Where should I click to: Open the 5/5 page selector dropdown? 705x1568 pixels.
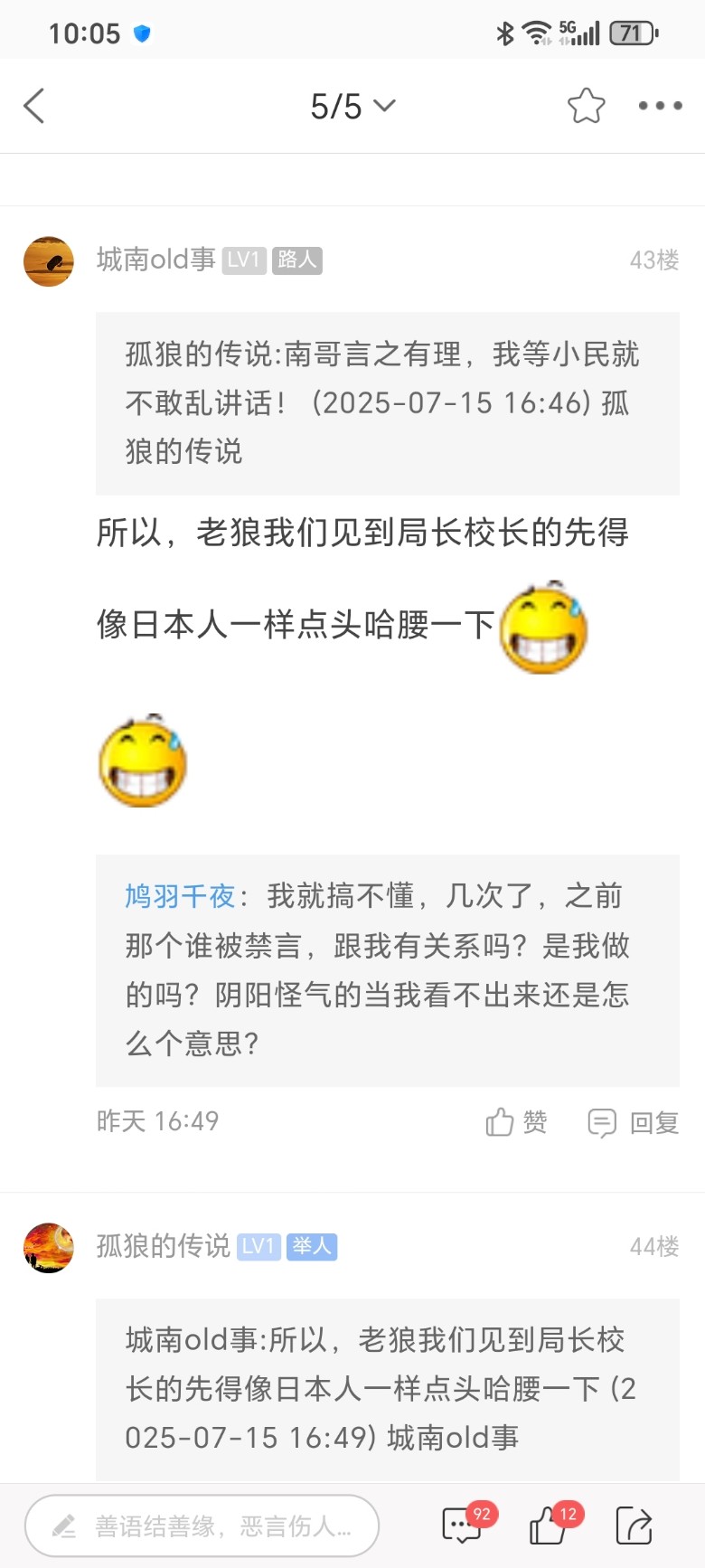tap(352, 107)
